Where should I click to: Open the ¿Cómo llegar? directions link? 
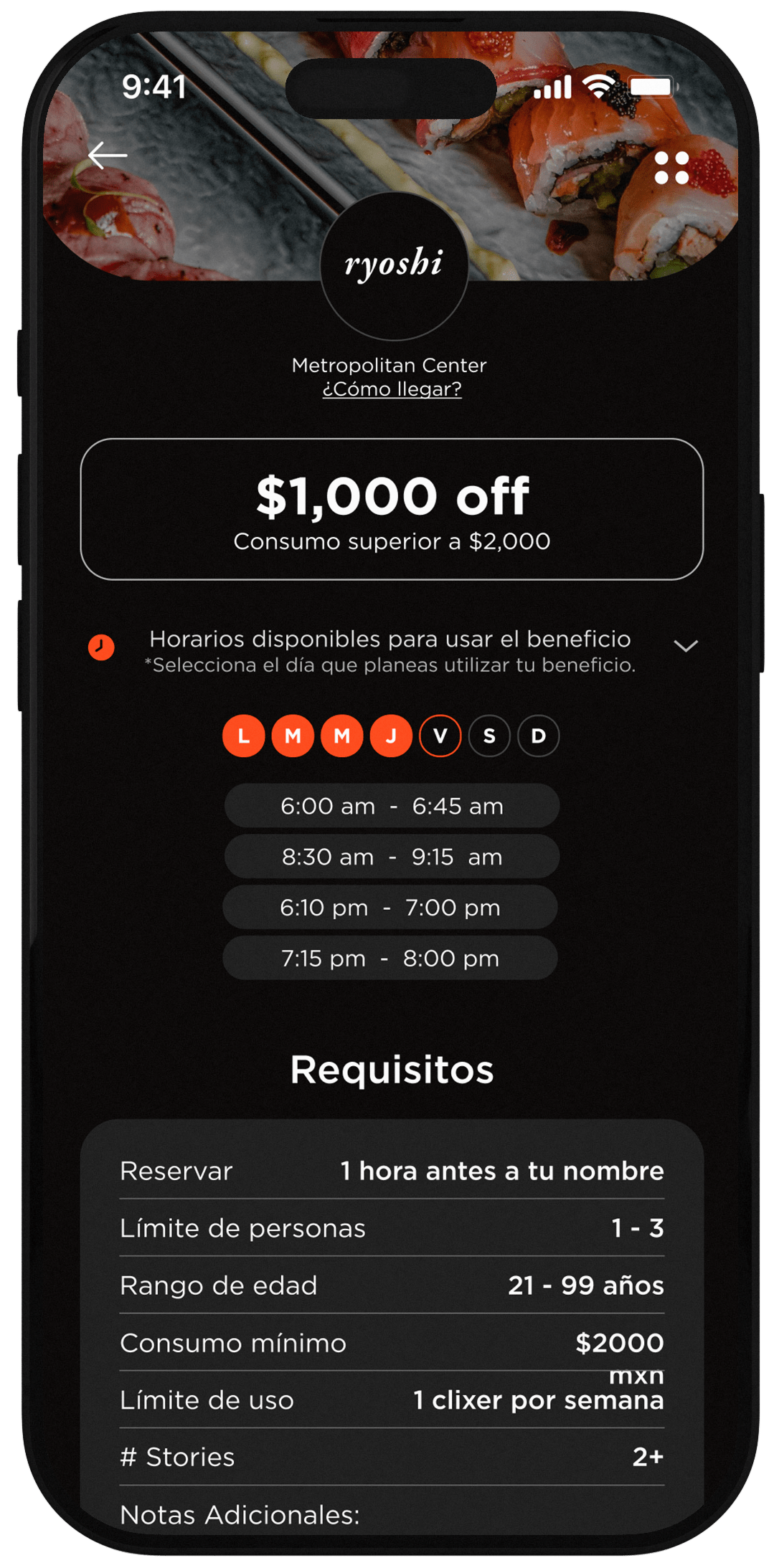pyautogui.click(x=392, y=389)
